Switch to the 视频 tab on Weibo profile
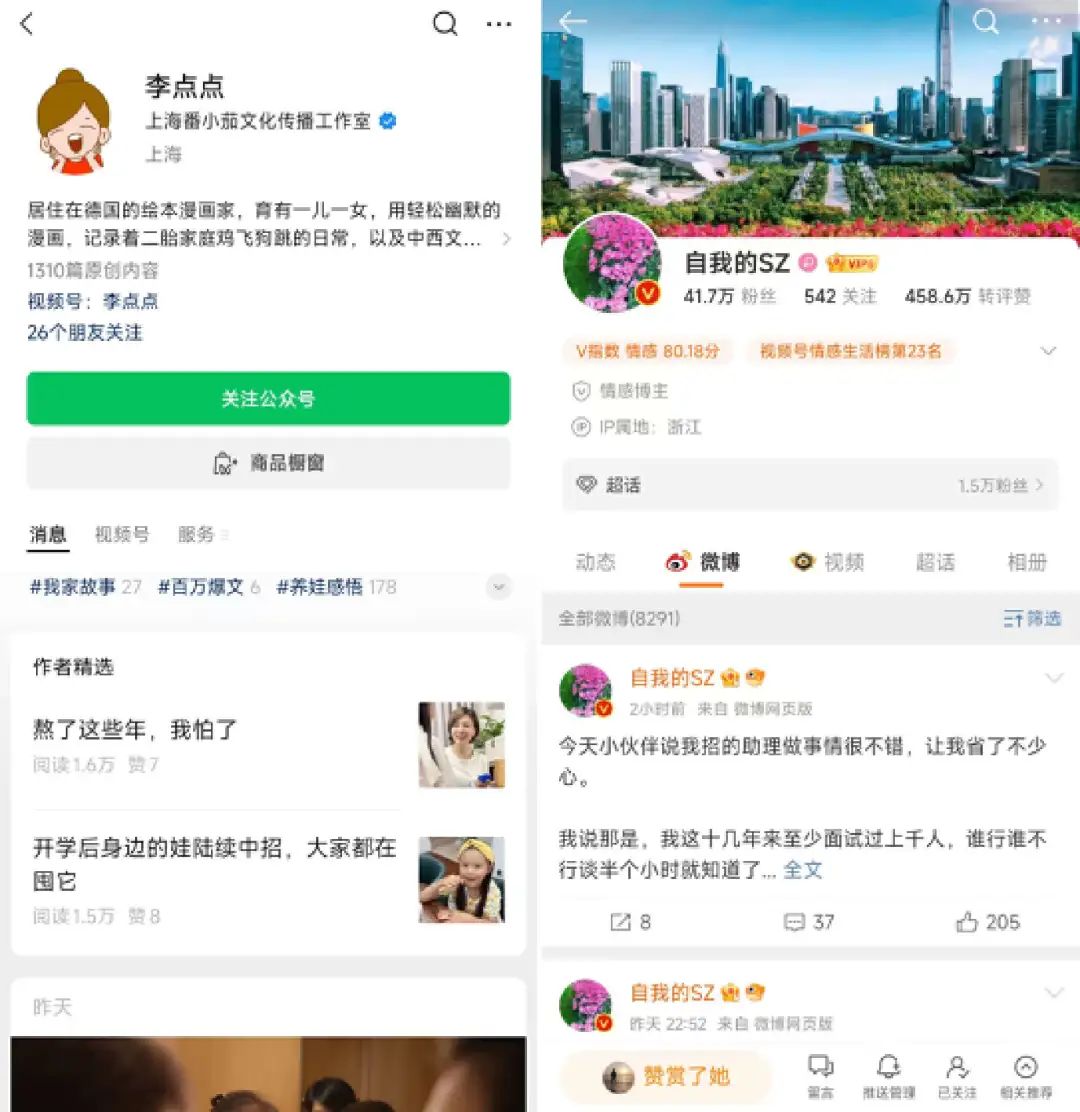Screen dimensions: 1080x1112 [827, 562]
